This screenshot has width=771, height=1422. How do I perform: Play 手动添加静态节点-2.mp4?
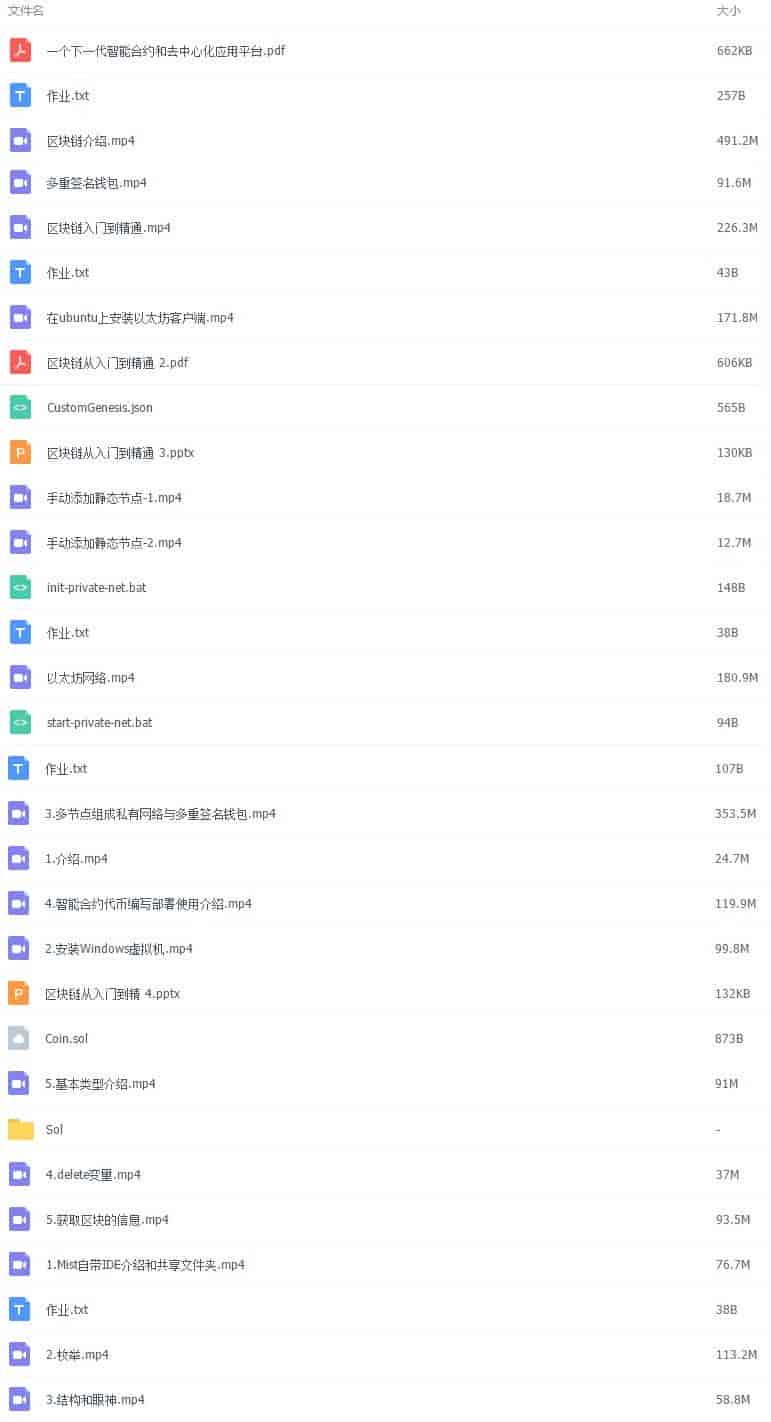(x=114, y=543)
